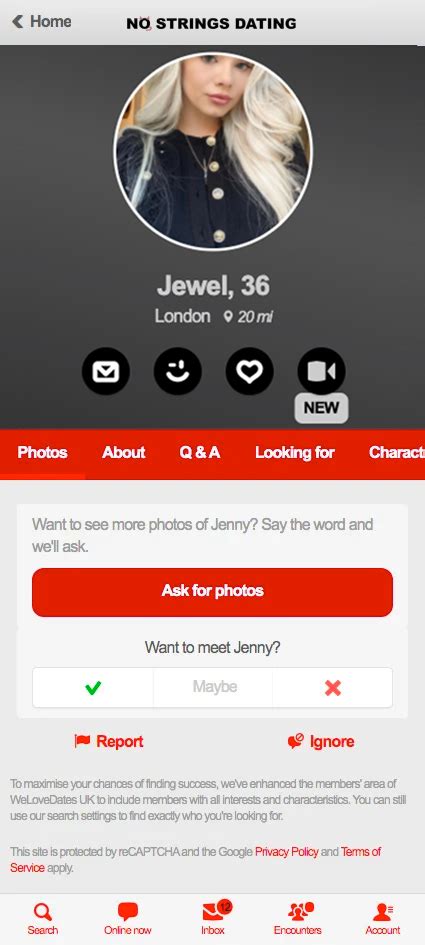This screenshot has width=425, height=945.
Task: Send Jewel a message via the envelope icon
Action: 105,371
